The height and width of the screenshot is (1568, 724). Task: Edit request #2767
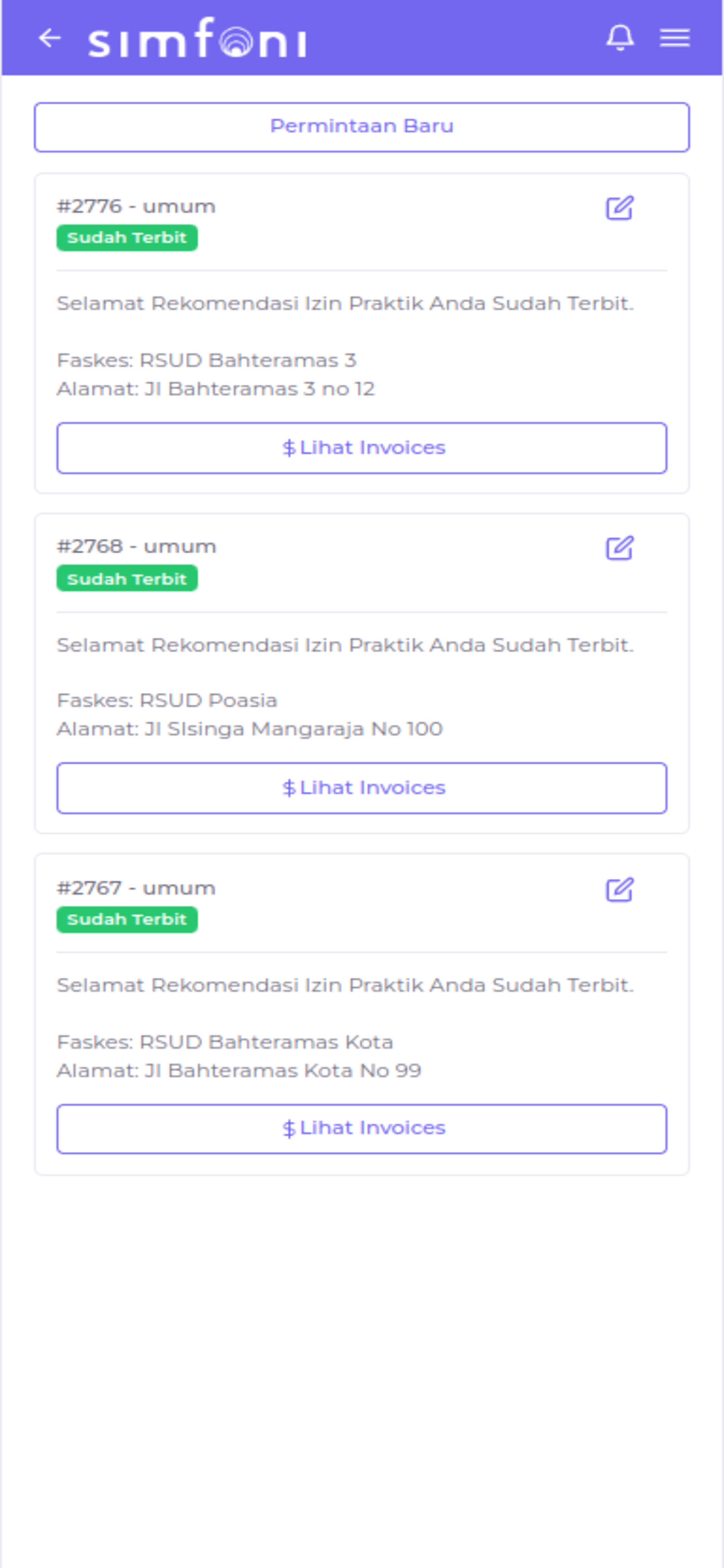pos(619,890)
